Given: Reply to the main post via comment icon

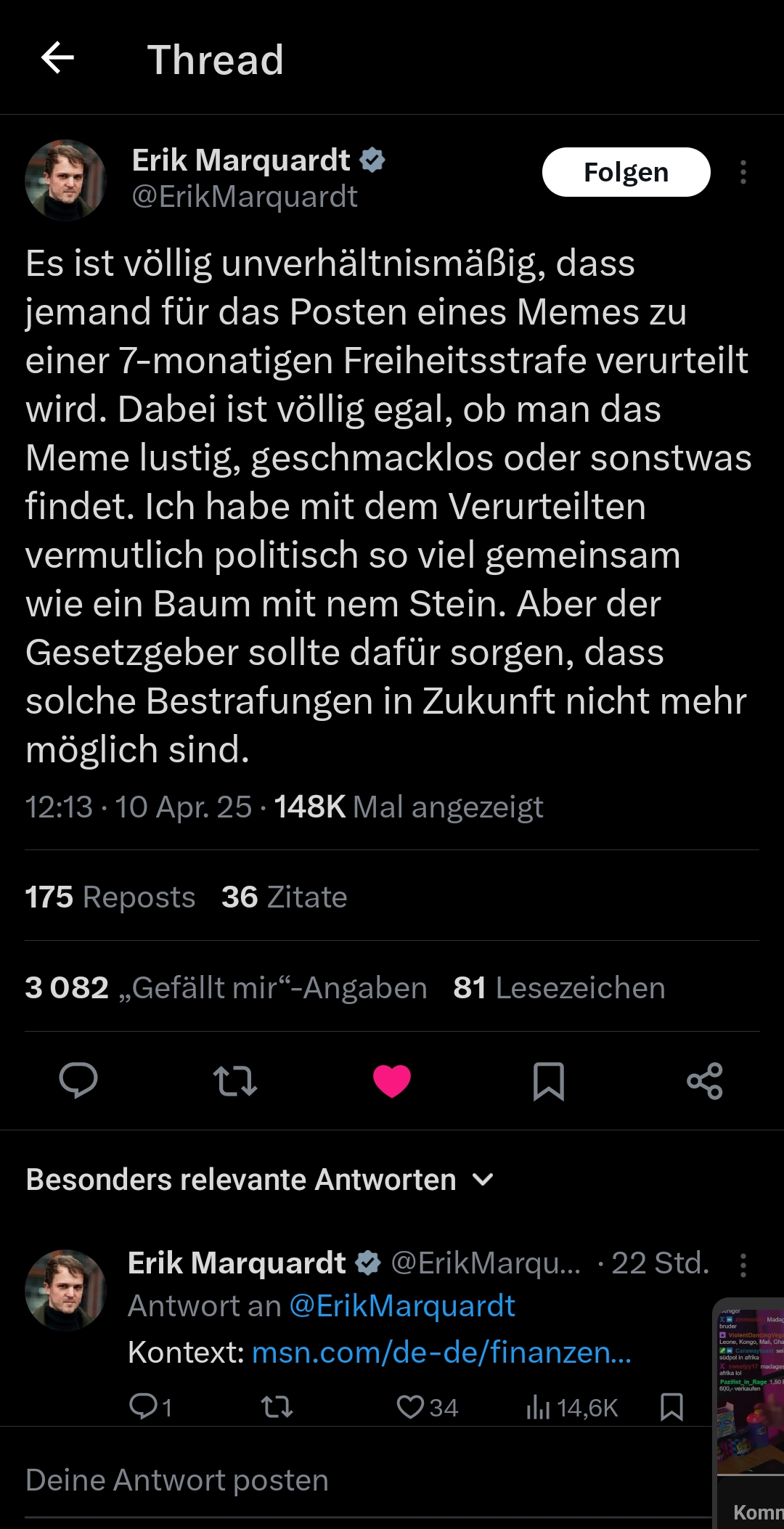Looking at the screenshot, I should click(x=78, y=1080).
